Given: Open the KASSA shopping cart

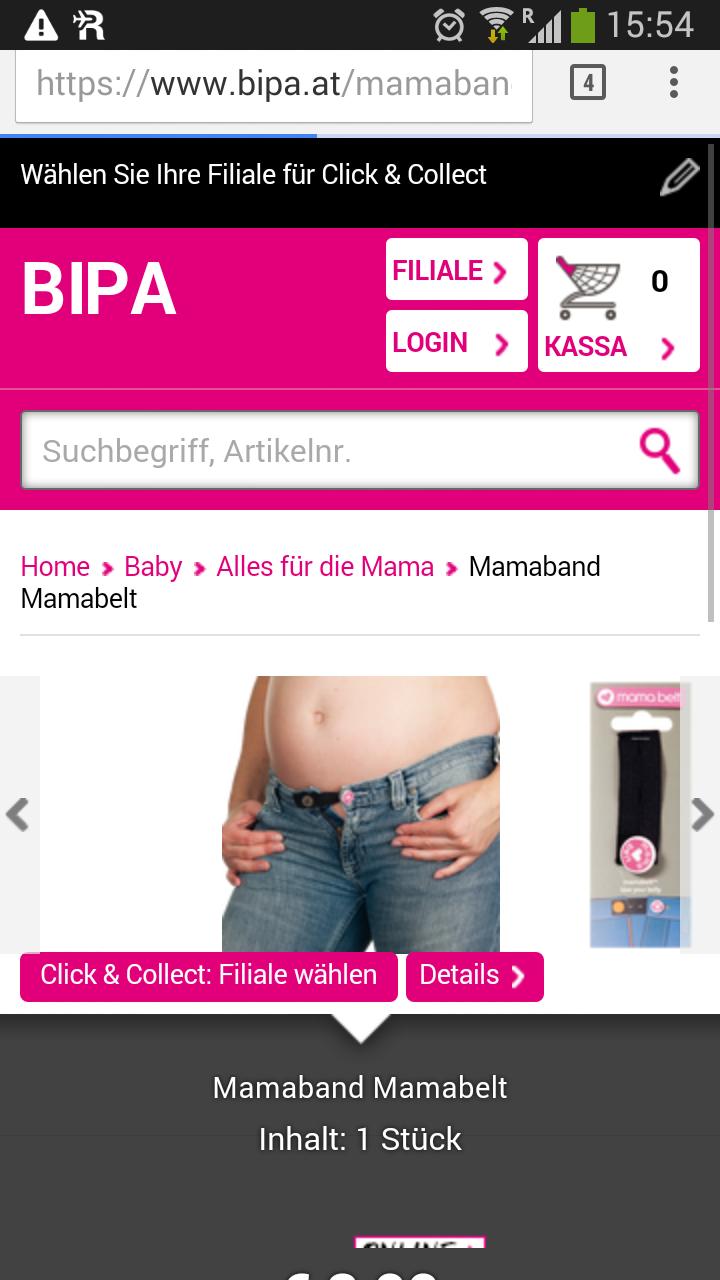Looking at the screenshot, I should pyautogui.click(x=618, y=305).
